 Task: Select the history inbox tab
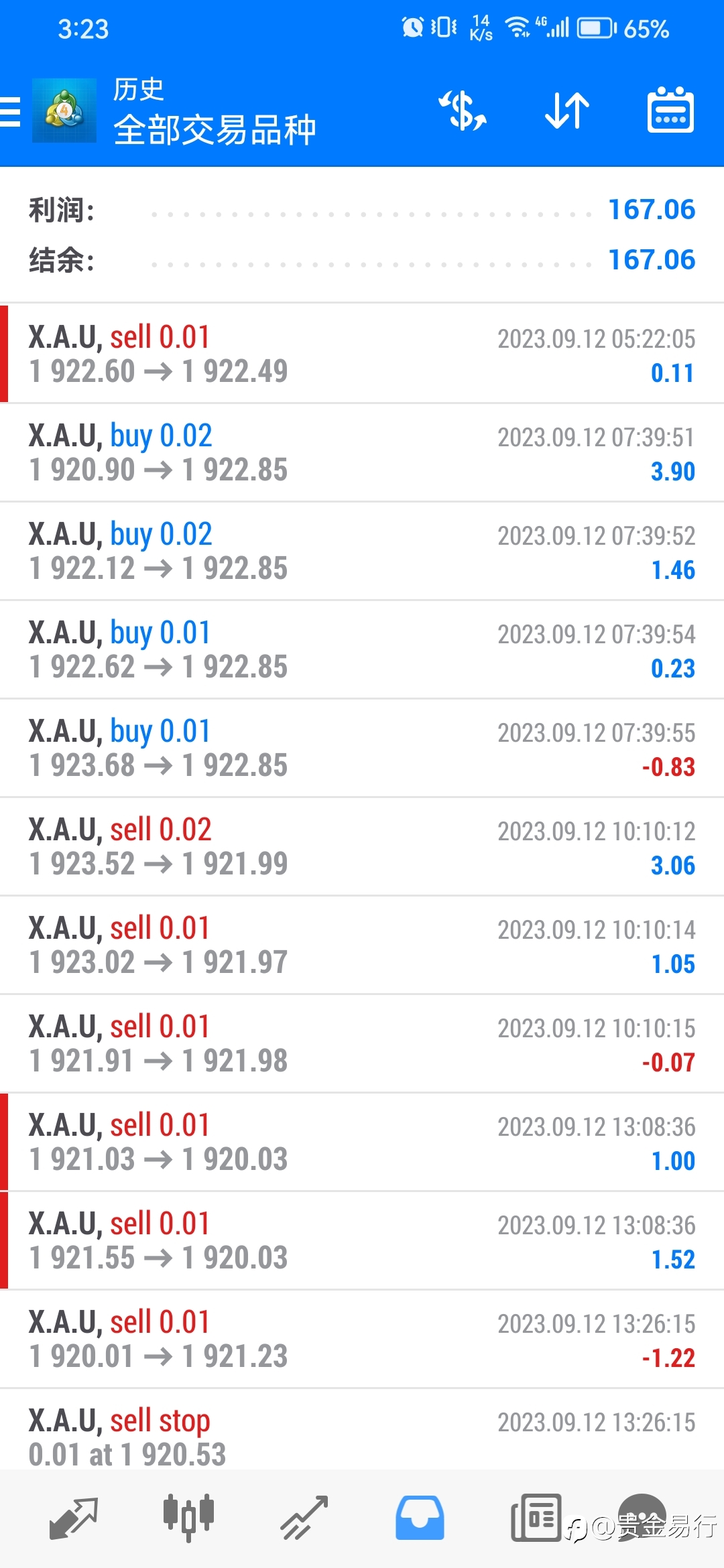pyautogui.click(x=420, y=1518)
